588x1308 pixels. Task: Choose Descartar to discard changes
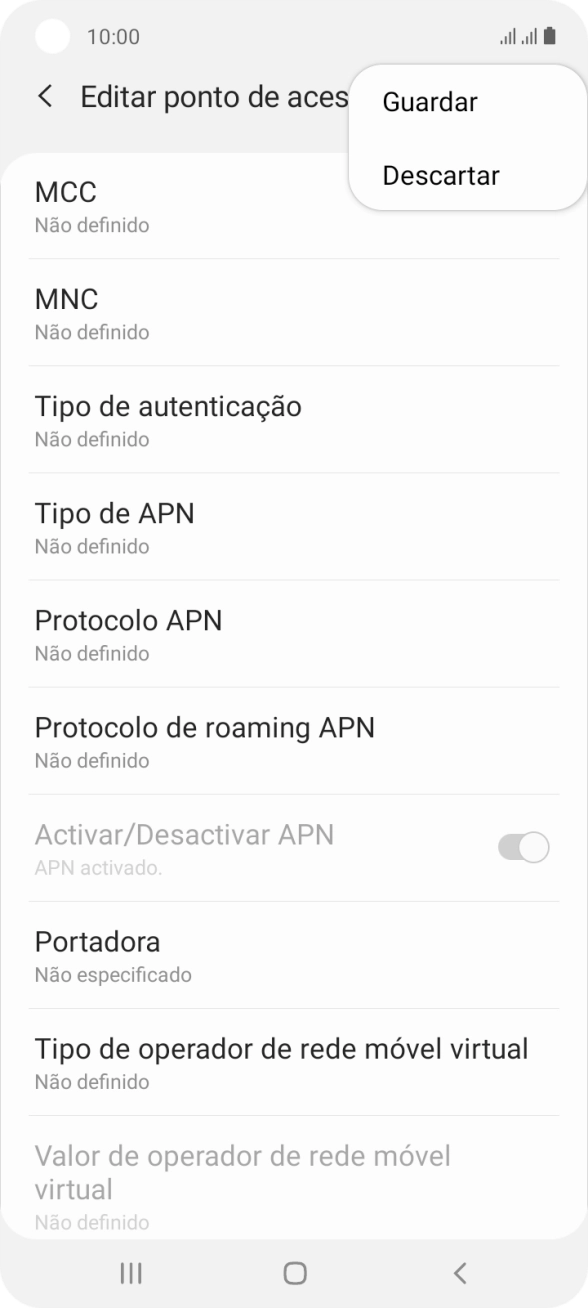pyautogui.click(x=467, y=176)
